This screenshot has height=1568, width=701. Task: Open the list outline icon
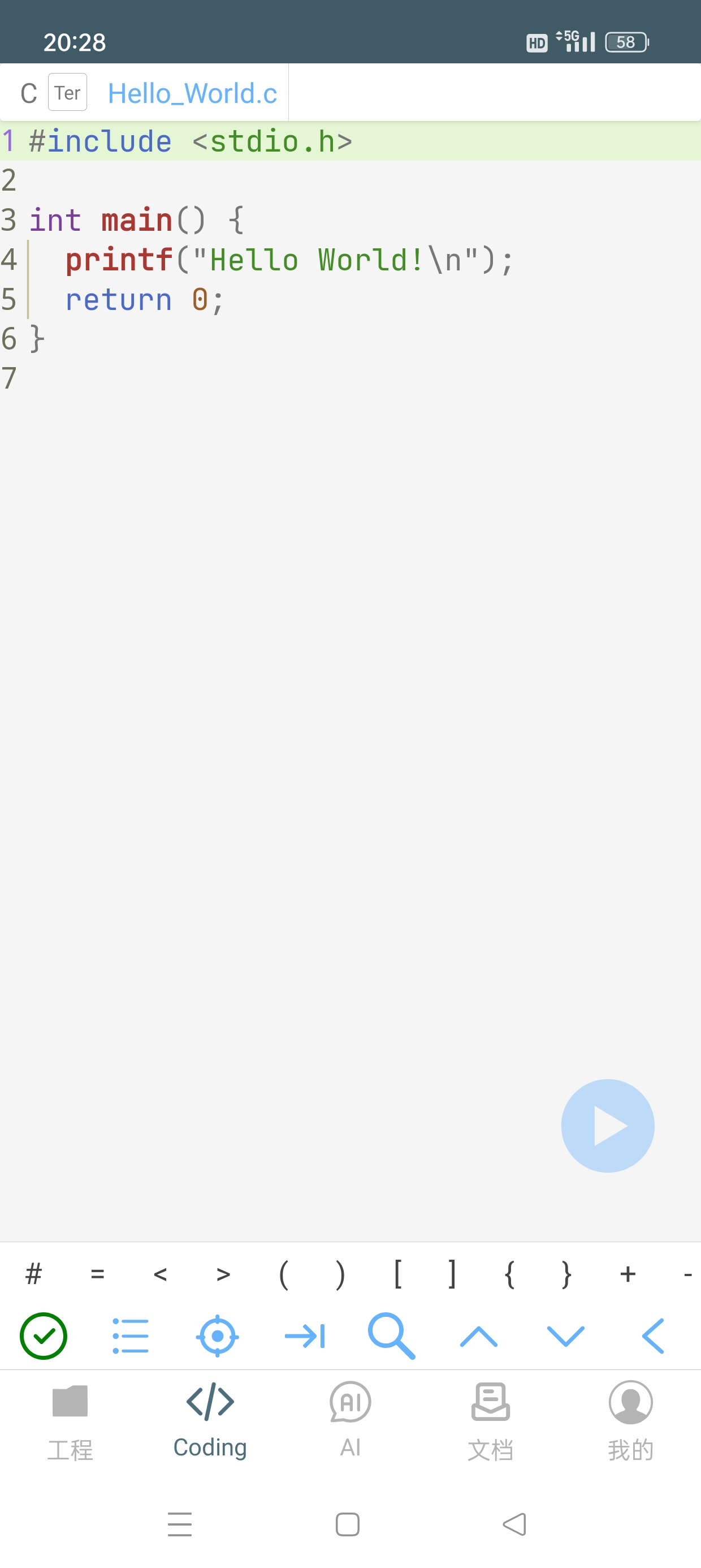pyautogui.click(x=130, y=1336)
